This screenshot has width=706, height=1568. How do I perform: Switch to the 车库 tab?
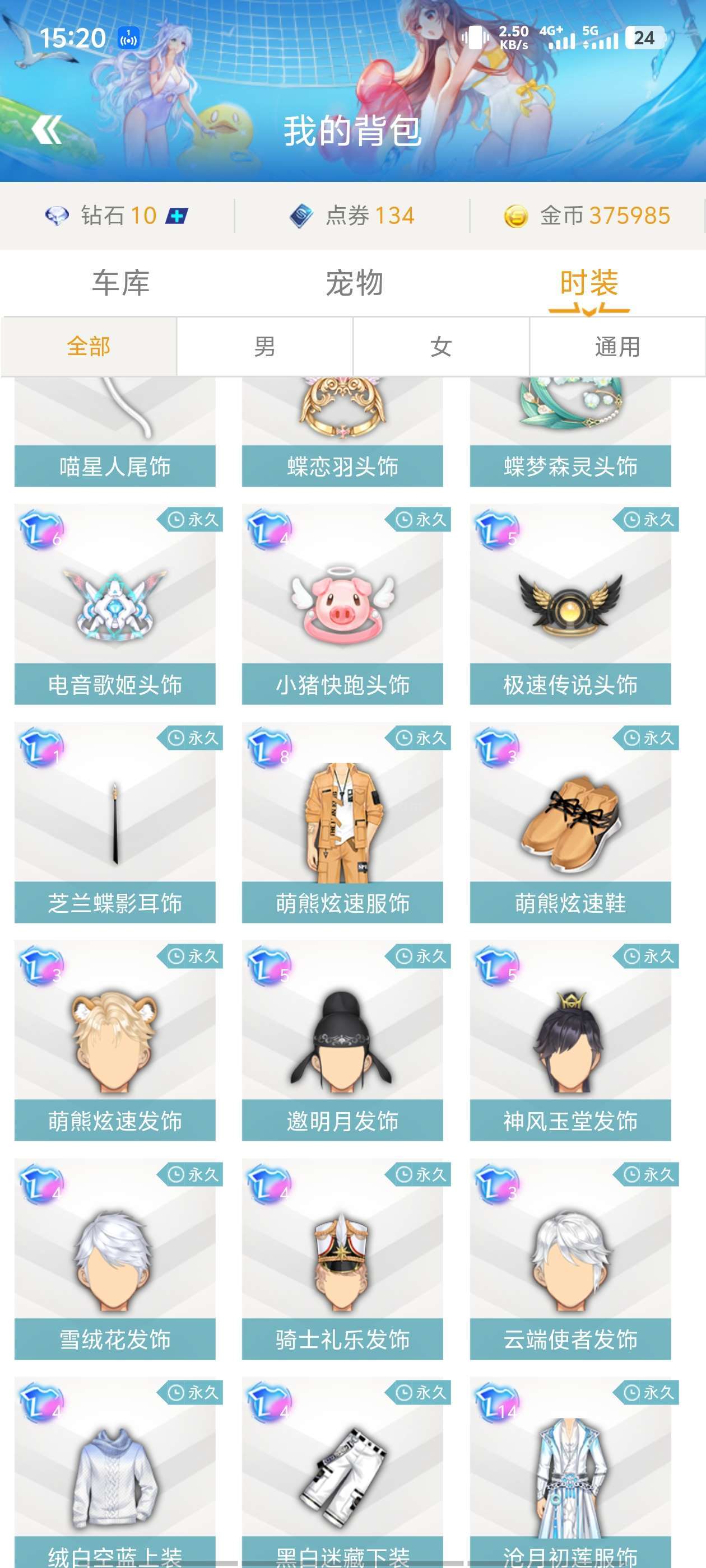[x=120, y=283]
